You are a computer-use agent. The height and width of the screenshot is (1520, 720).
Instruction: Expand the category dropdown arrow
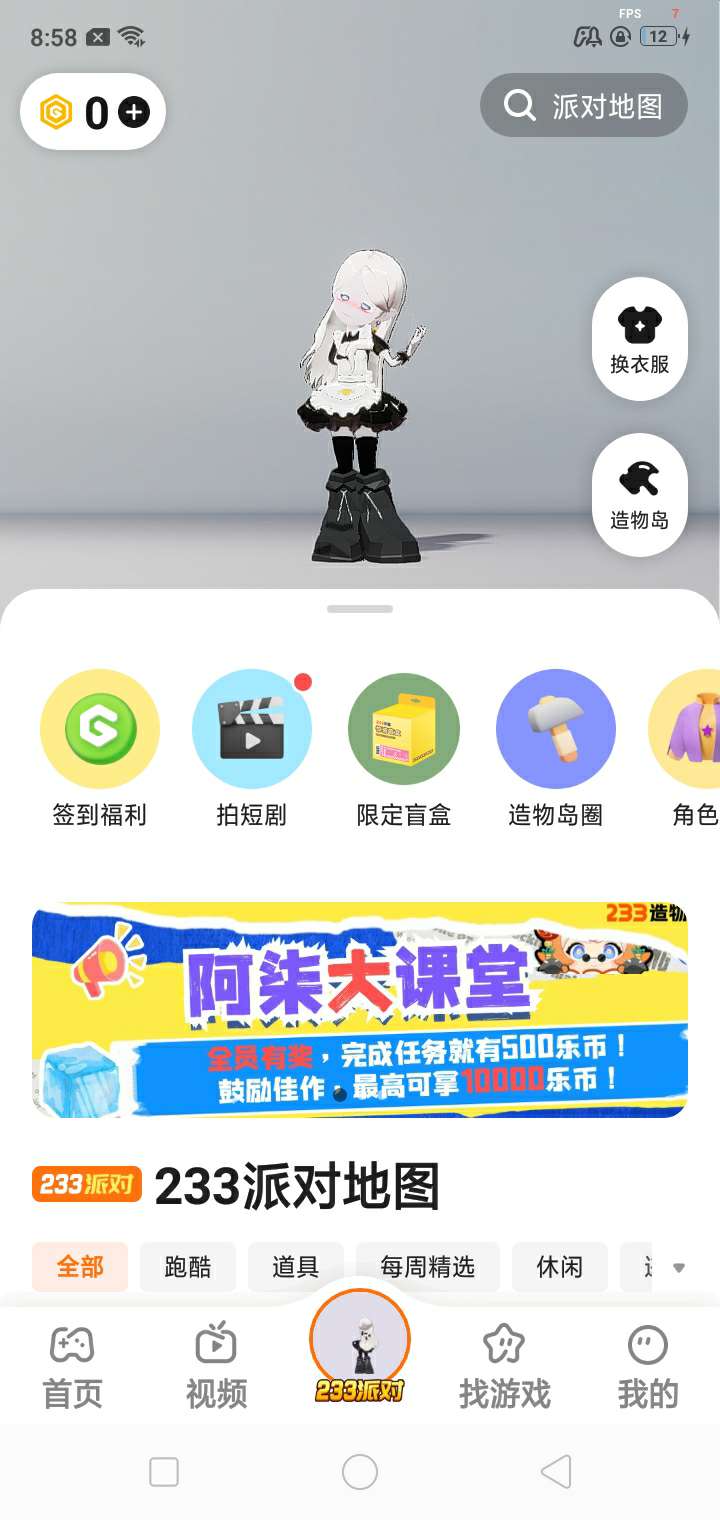679,1268
